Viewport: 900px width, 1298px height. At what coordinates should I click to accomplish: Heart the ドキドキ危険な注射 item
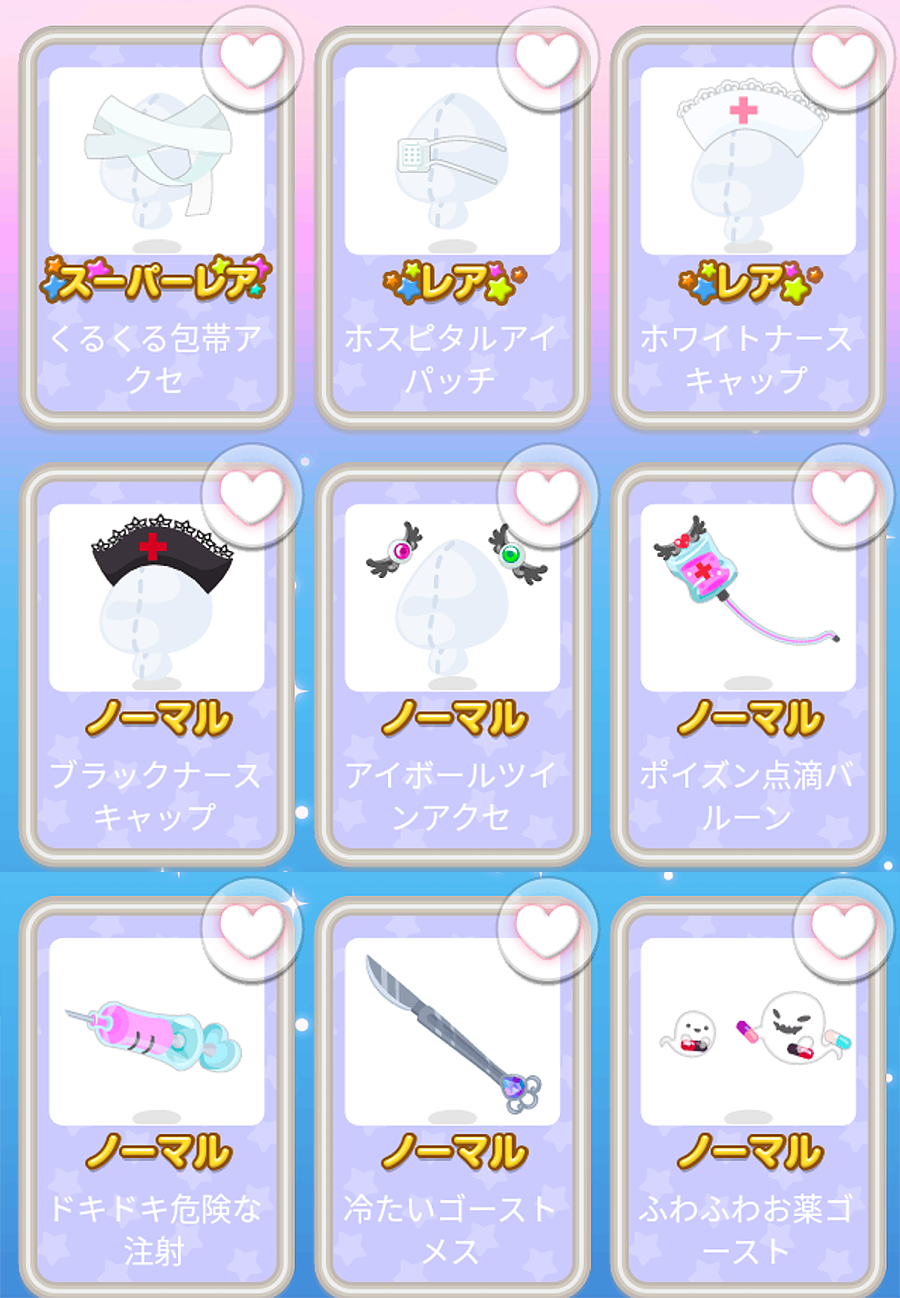pos(251,929)
